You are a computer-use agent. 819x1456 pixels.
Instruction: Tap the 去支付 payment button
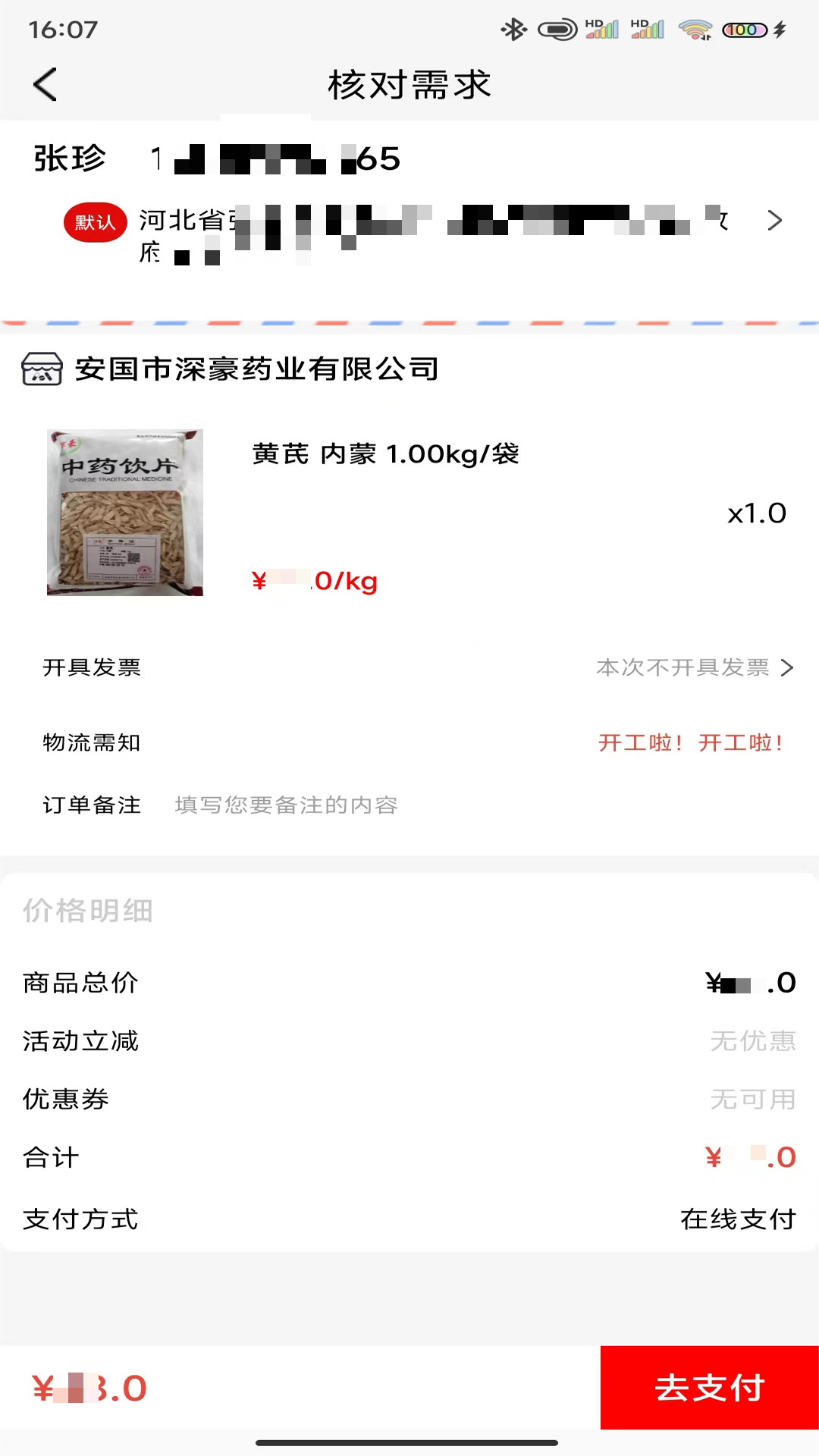[708, 1388]
